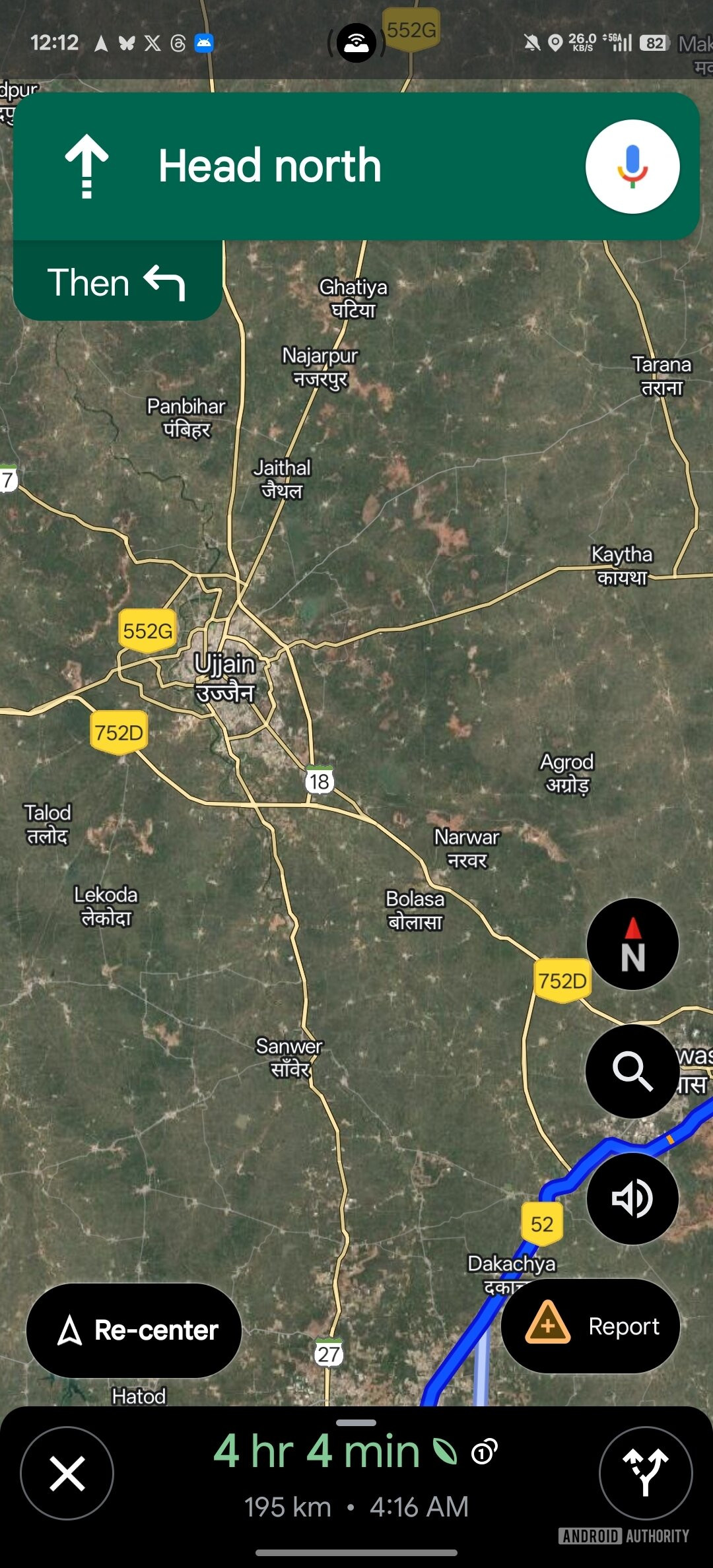Tap the compass to reorient the map
The width and height of the screenshot is (713, 1568).
click(632, 944)
